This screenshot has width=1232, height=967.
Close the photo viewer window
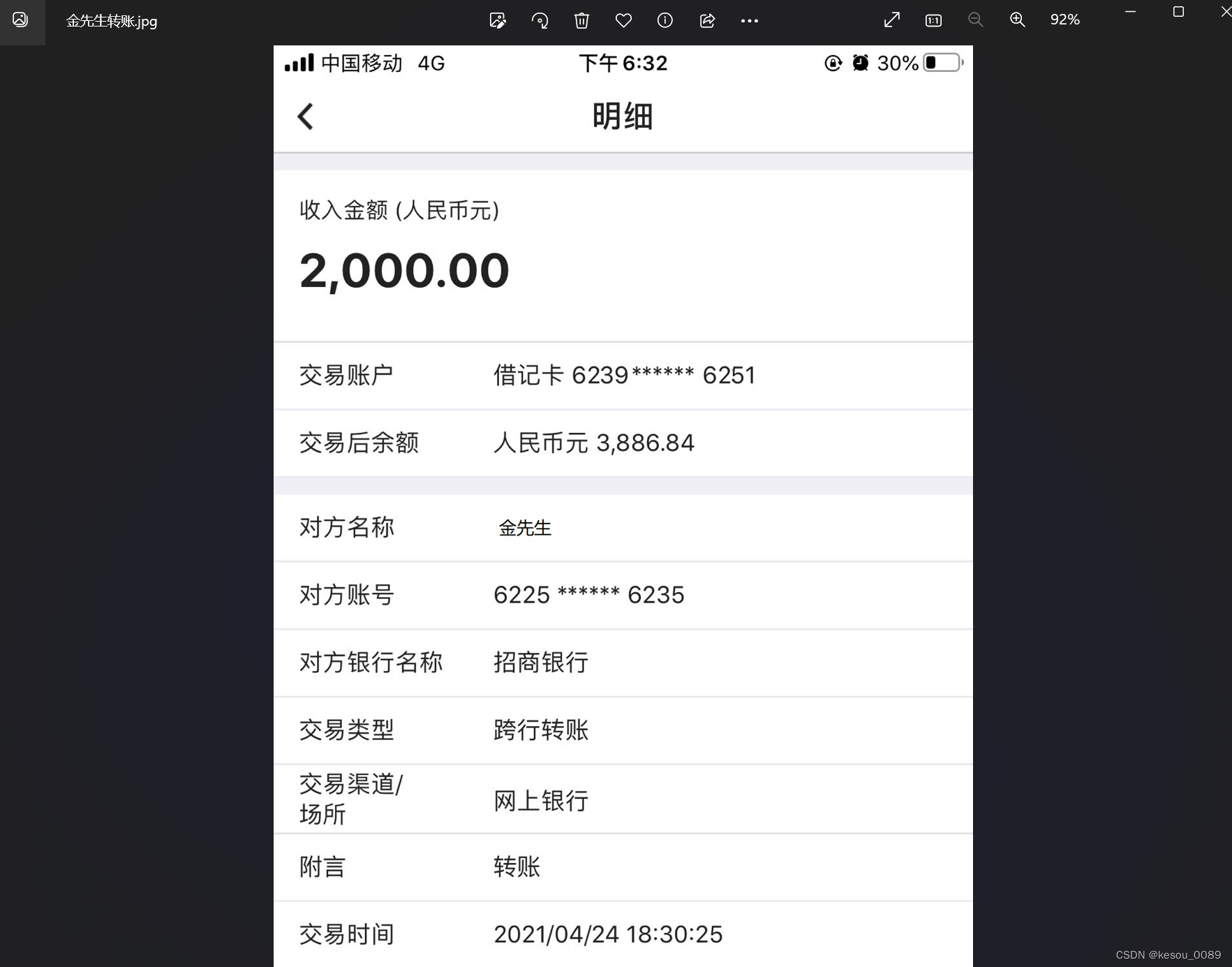1225,12
